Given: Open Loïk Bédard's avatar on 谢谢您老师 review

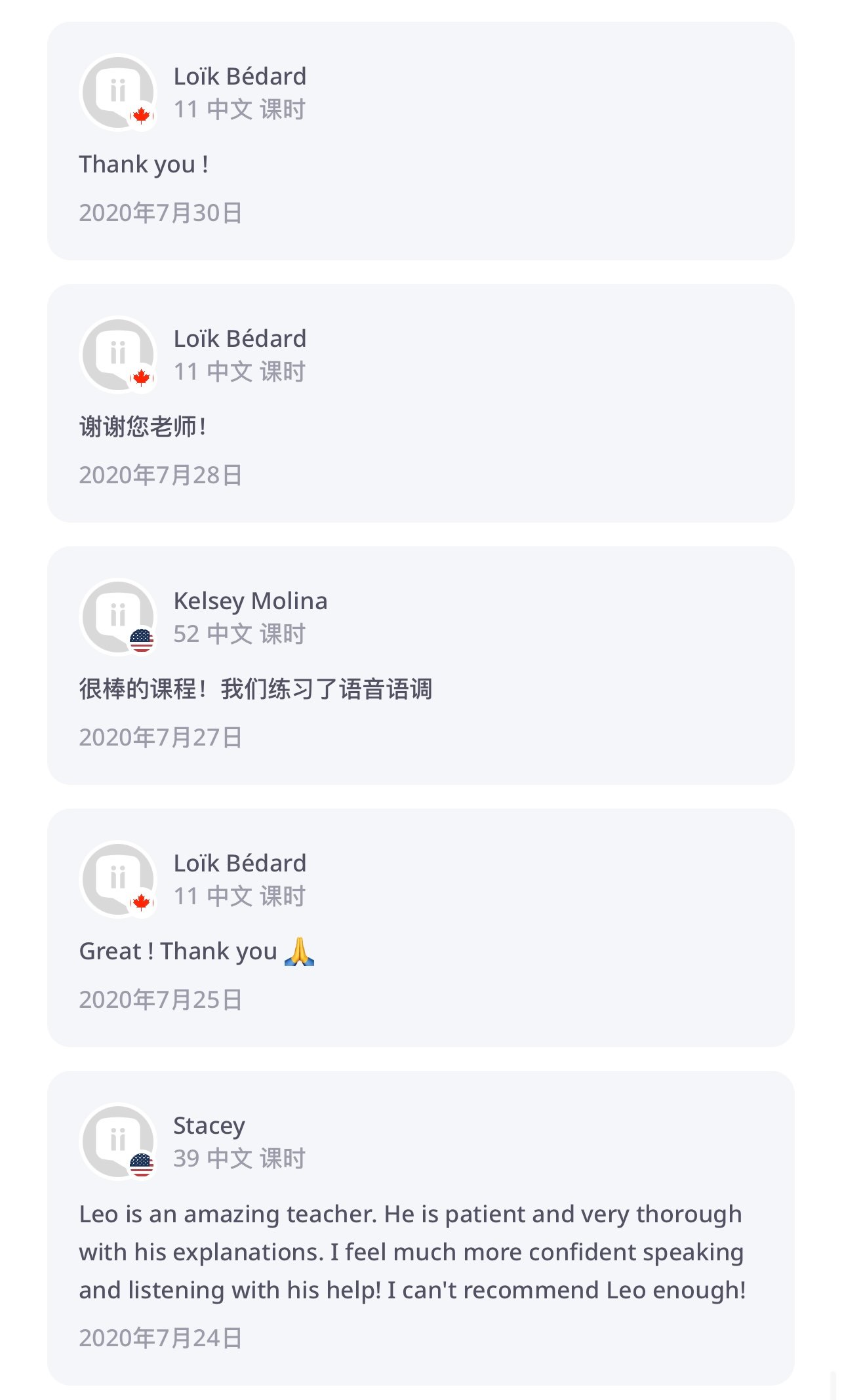Looking at the screenshot, I should 118,354.
